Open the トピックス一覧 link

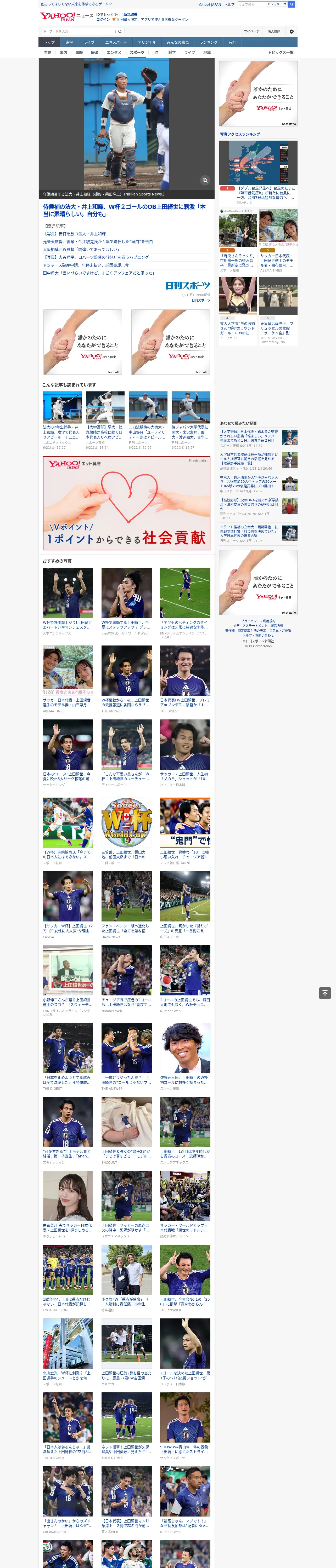[x=281, y=52]
